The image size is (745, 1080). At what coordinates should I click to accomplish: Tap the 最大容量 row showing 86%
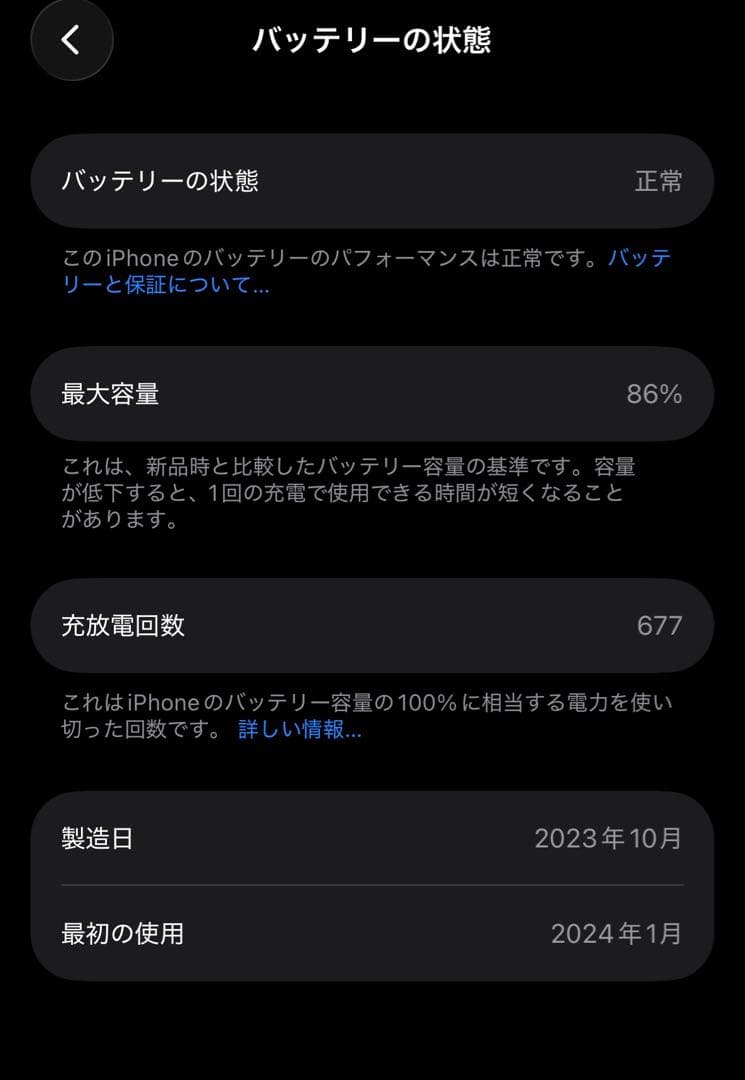[372, 394]
